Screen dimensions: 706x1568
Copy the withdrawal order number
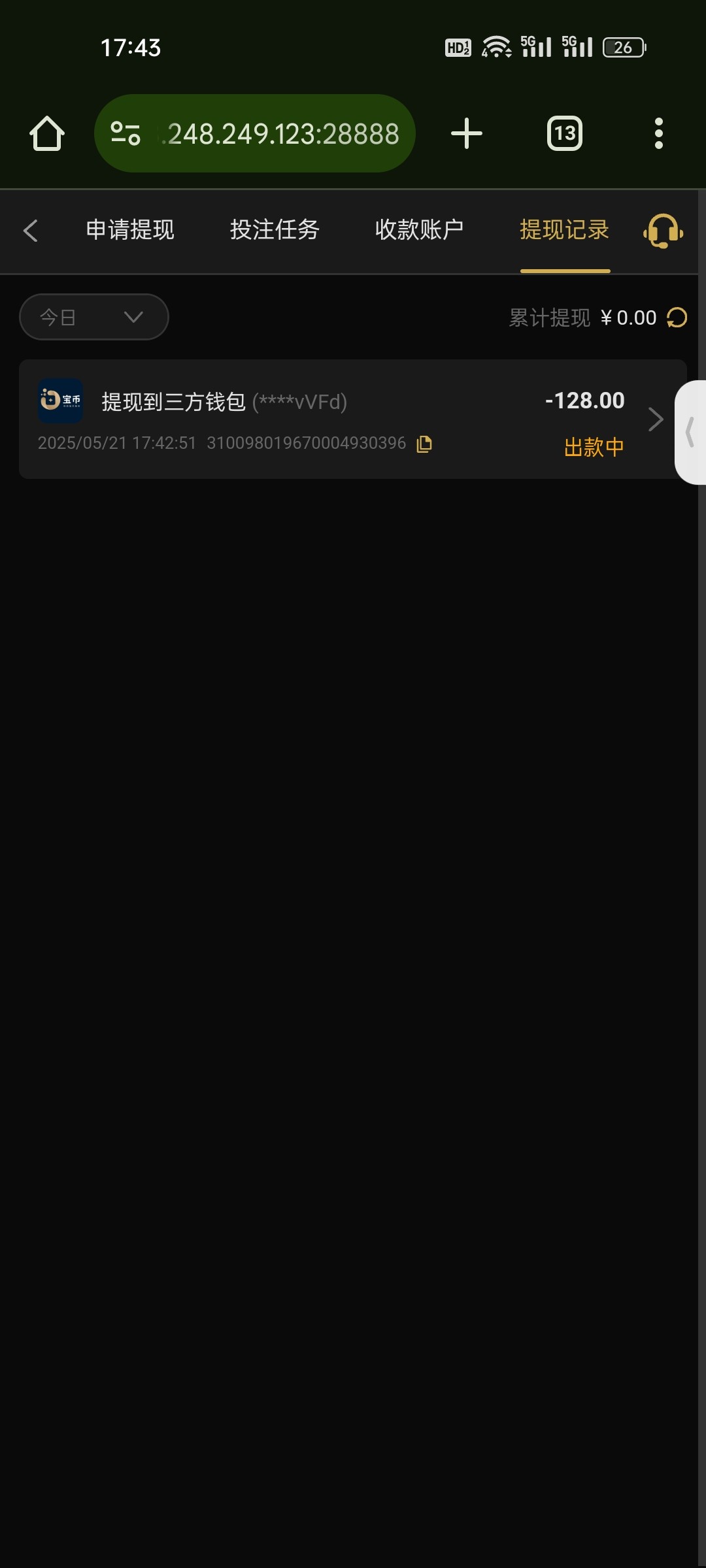pos(424,444)
